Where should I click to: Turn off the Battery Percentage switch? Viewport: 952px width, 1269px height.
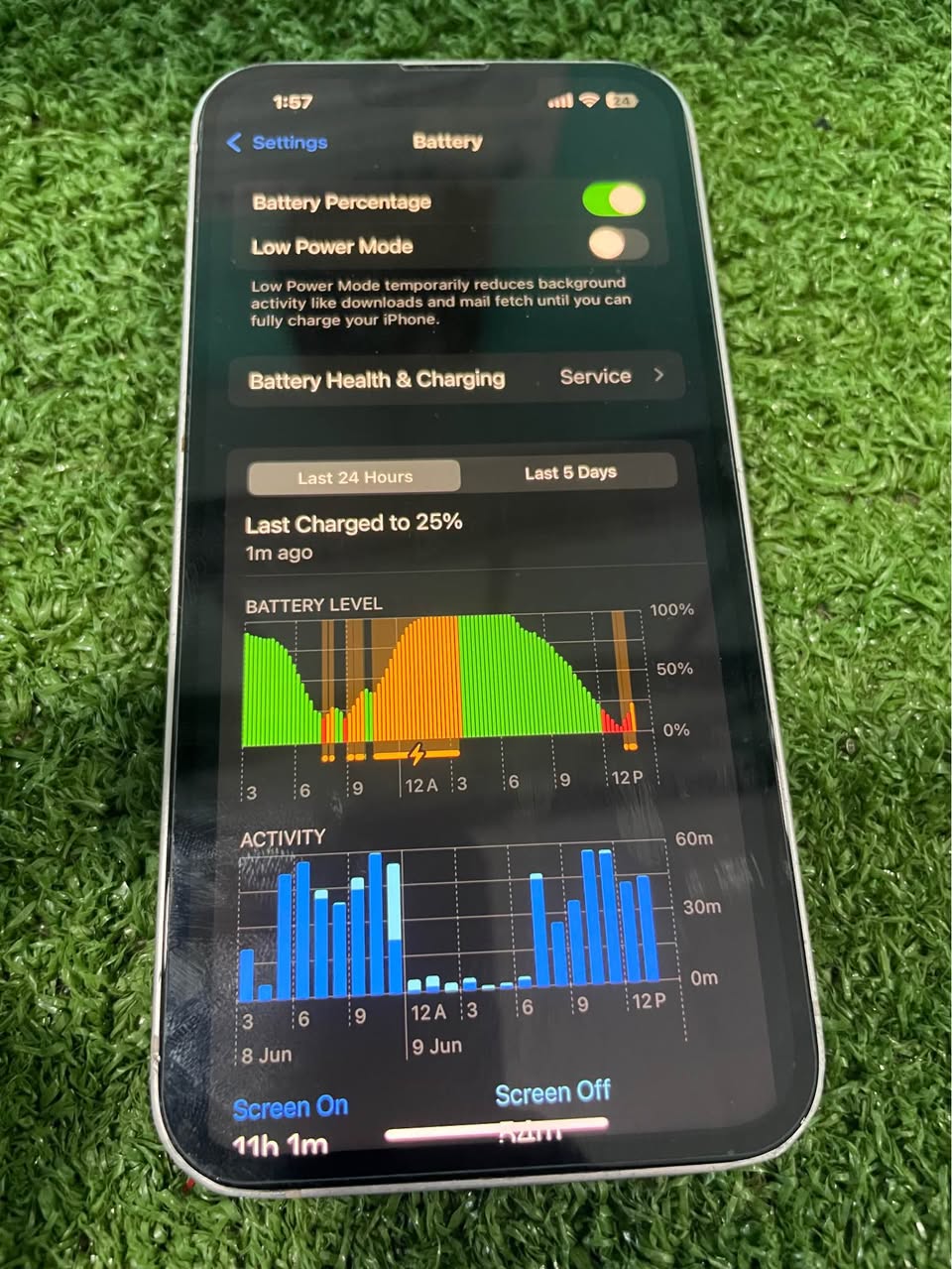point(613,199)
